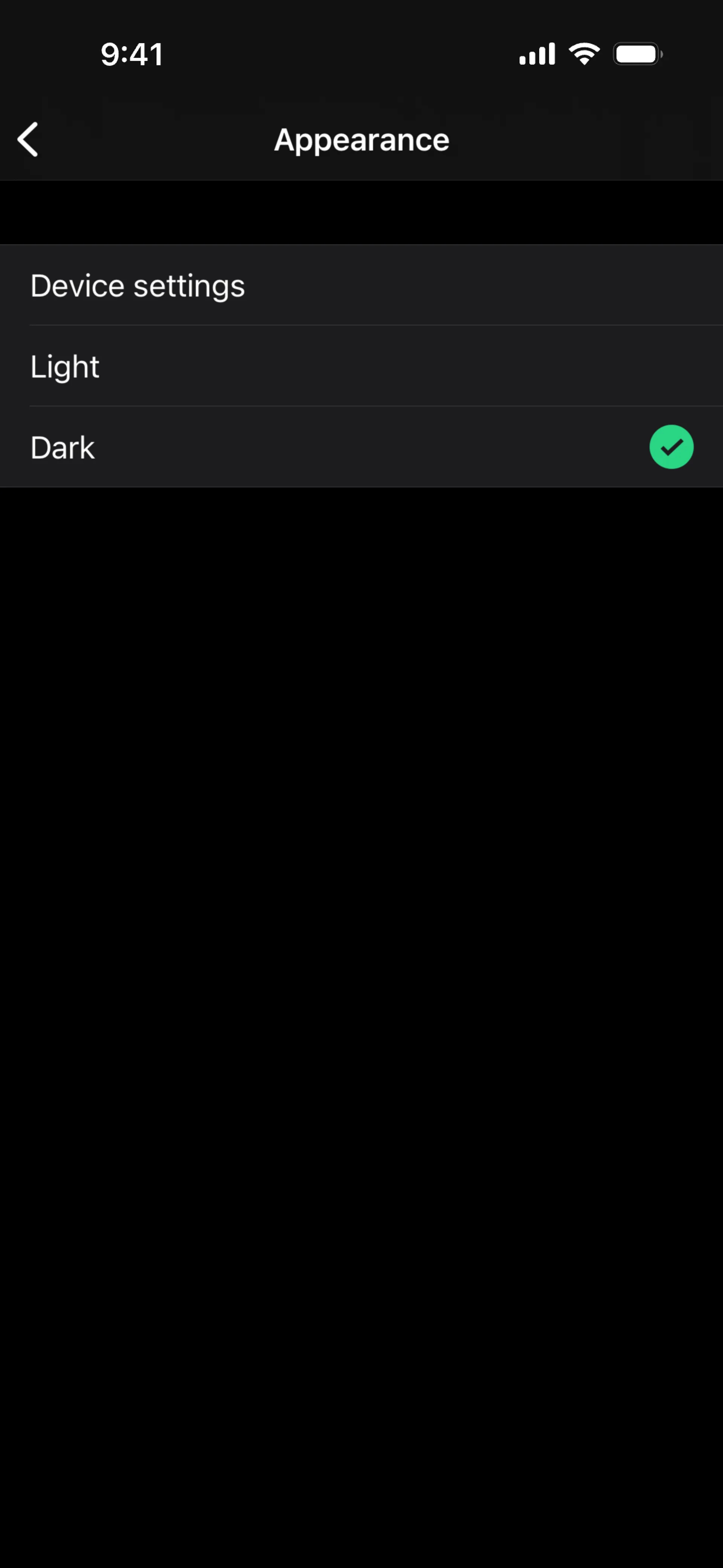Switch appearance to Light
The image size is (723, 1568).
361,367
